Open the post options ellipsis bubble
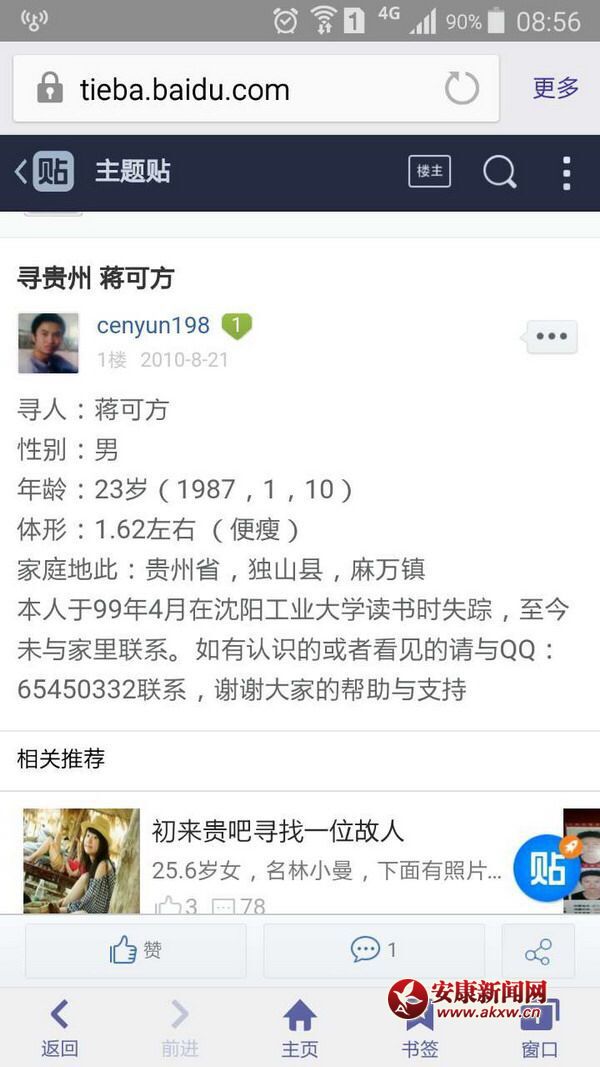Screen dimensions: 600x1067 (551, 337)
